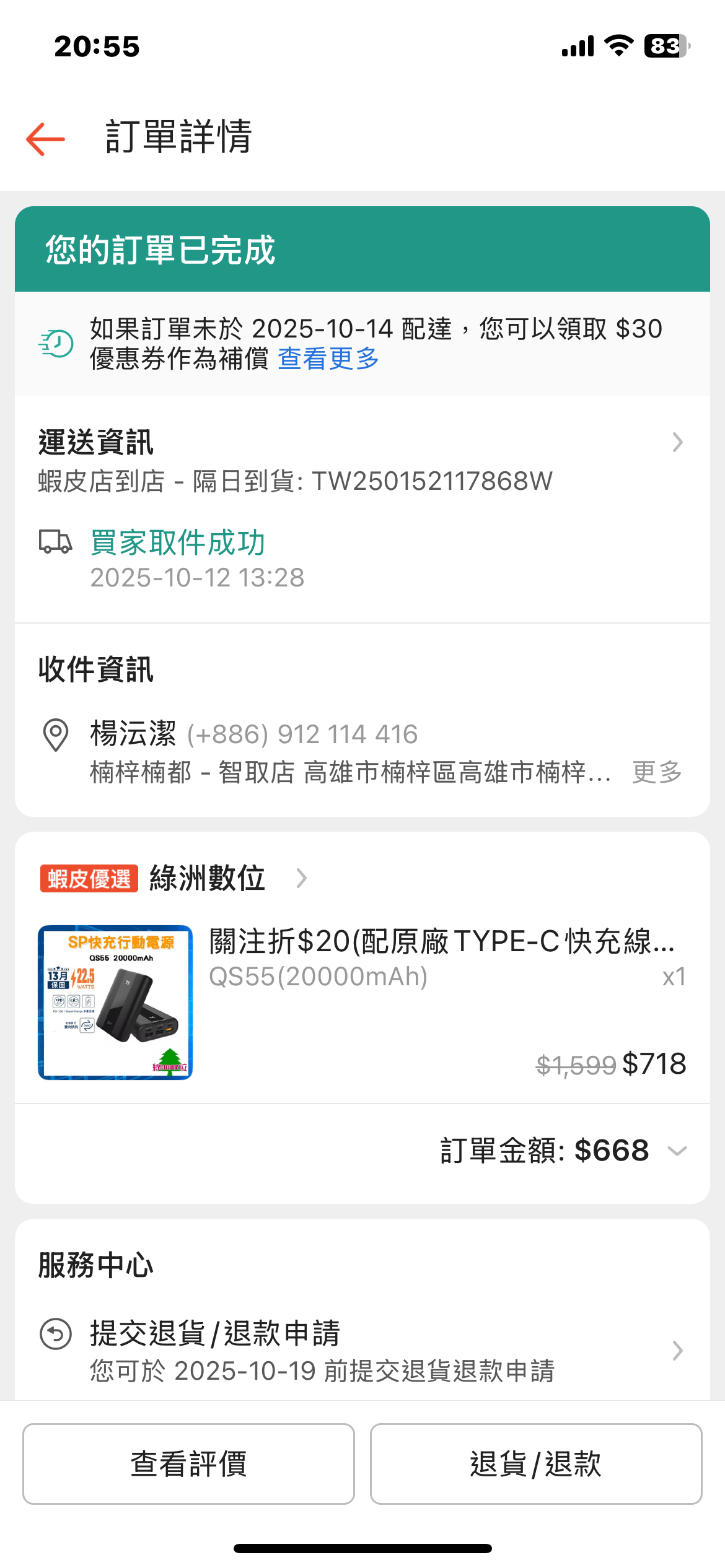Image resolution: width=725 pixels, height=1568 pixels.
Task: Visit the 綠洲數位 shop
Action: (208, 878)
